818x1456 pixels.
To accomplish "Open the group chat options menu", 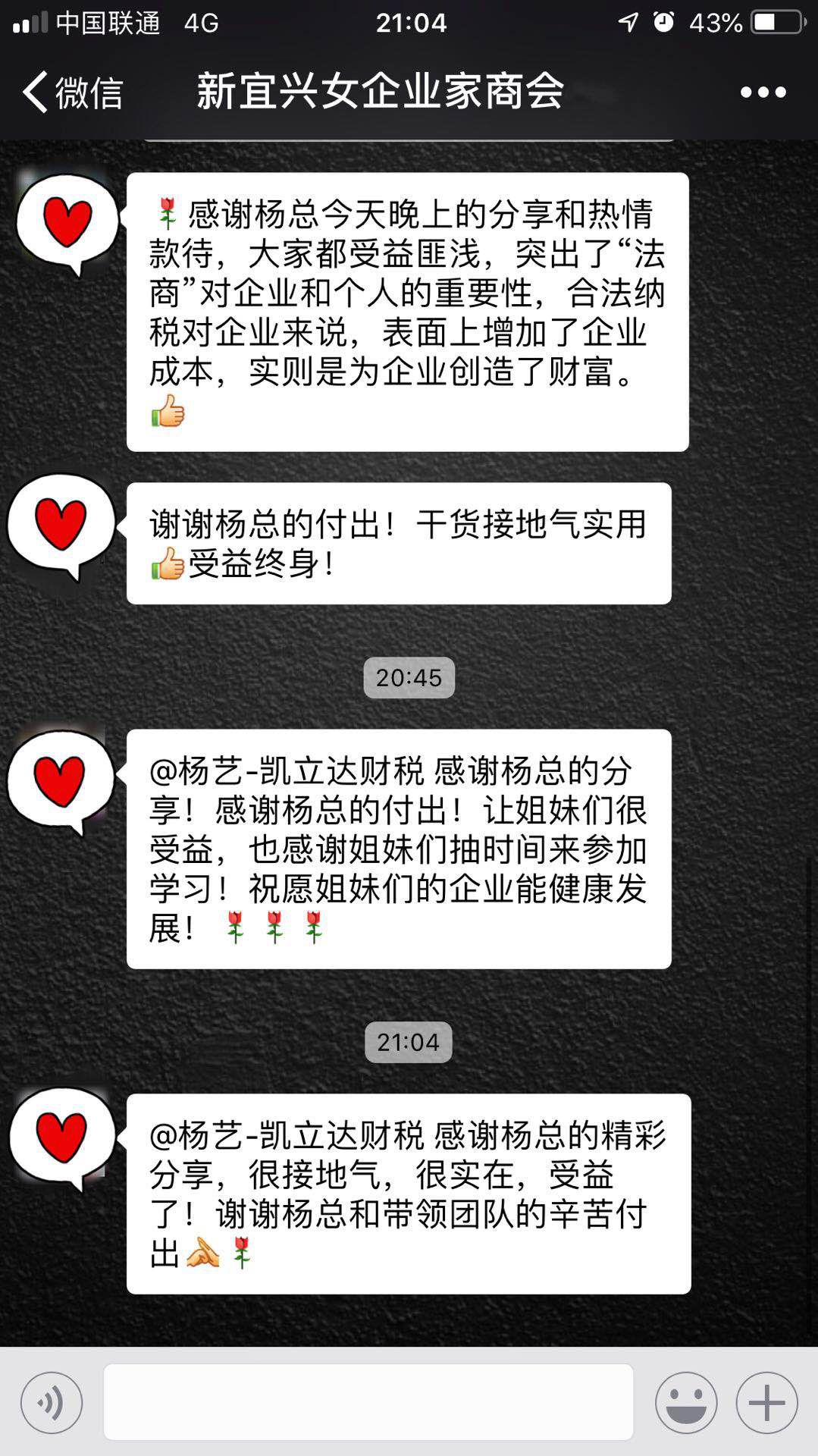I will click(x=763, y=93).
